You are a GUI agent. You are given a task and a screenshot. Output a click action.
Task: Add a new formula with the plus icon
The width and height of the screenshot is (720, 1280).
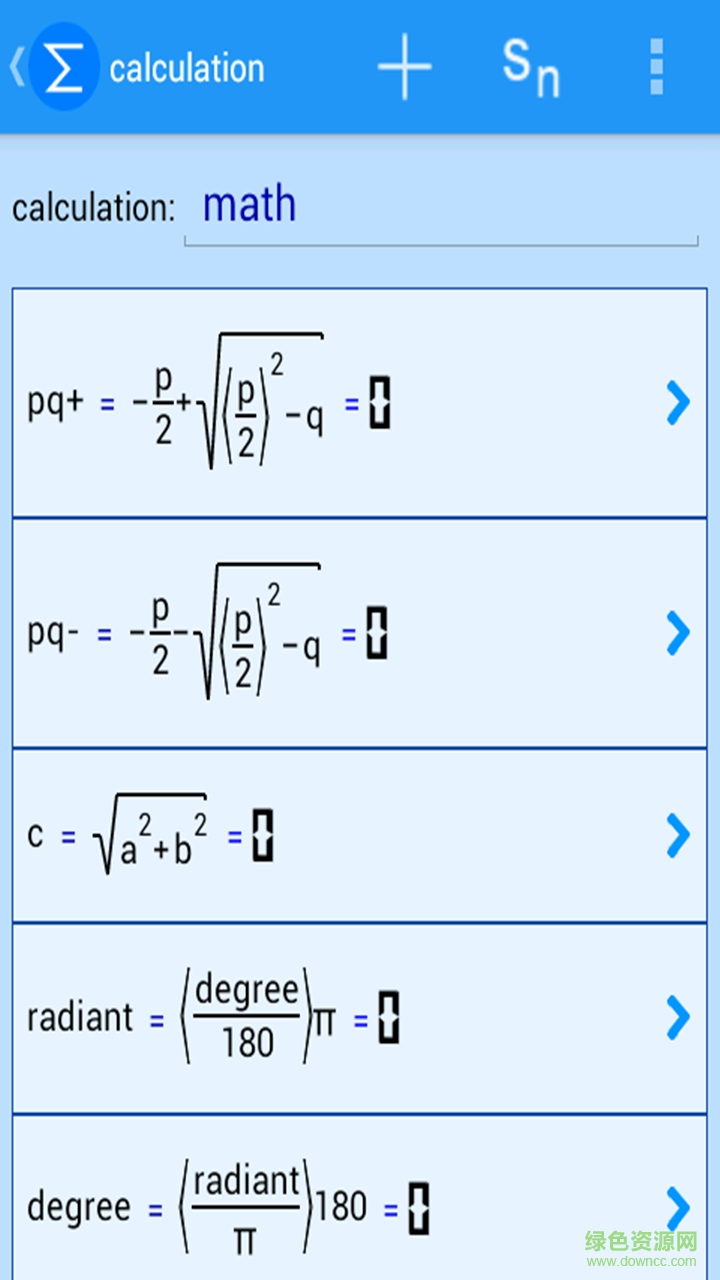[x=404, y=67]
